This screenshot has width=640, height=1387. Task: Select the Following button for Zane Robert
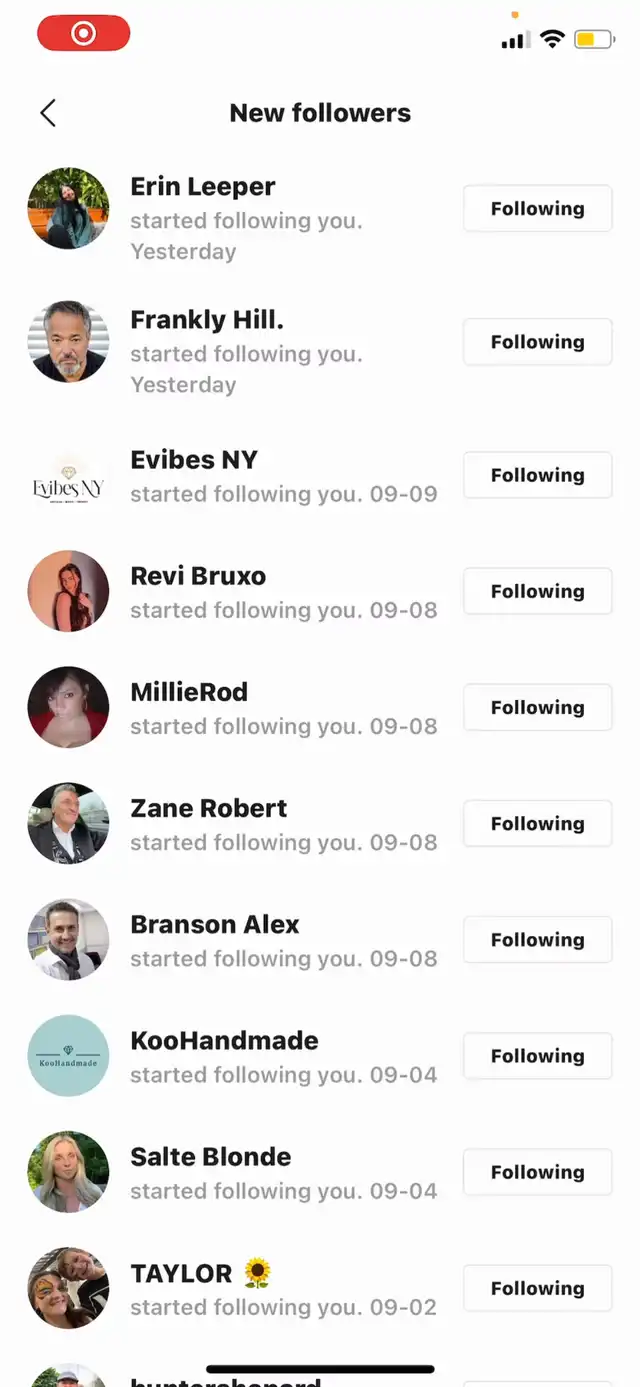pos(537,823)
